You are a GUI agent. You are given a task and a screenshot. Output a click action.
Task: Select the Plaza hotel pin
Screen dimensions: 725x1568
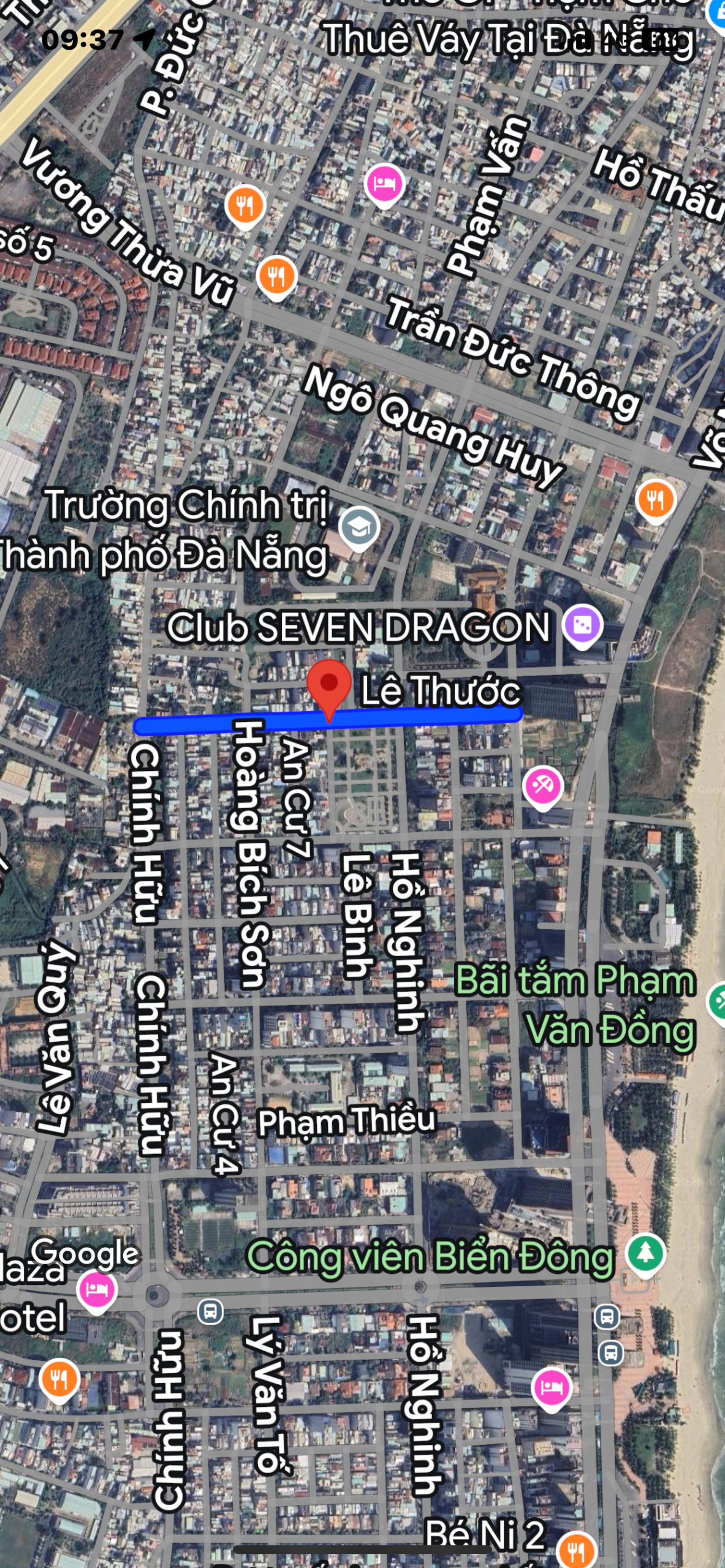pos(96,1289)
